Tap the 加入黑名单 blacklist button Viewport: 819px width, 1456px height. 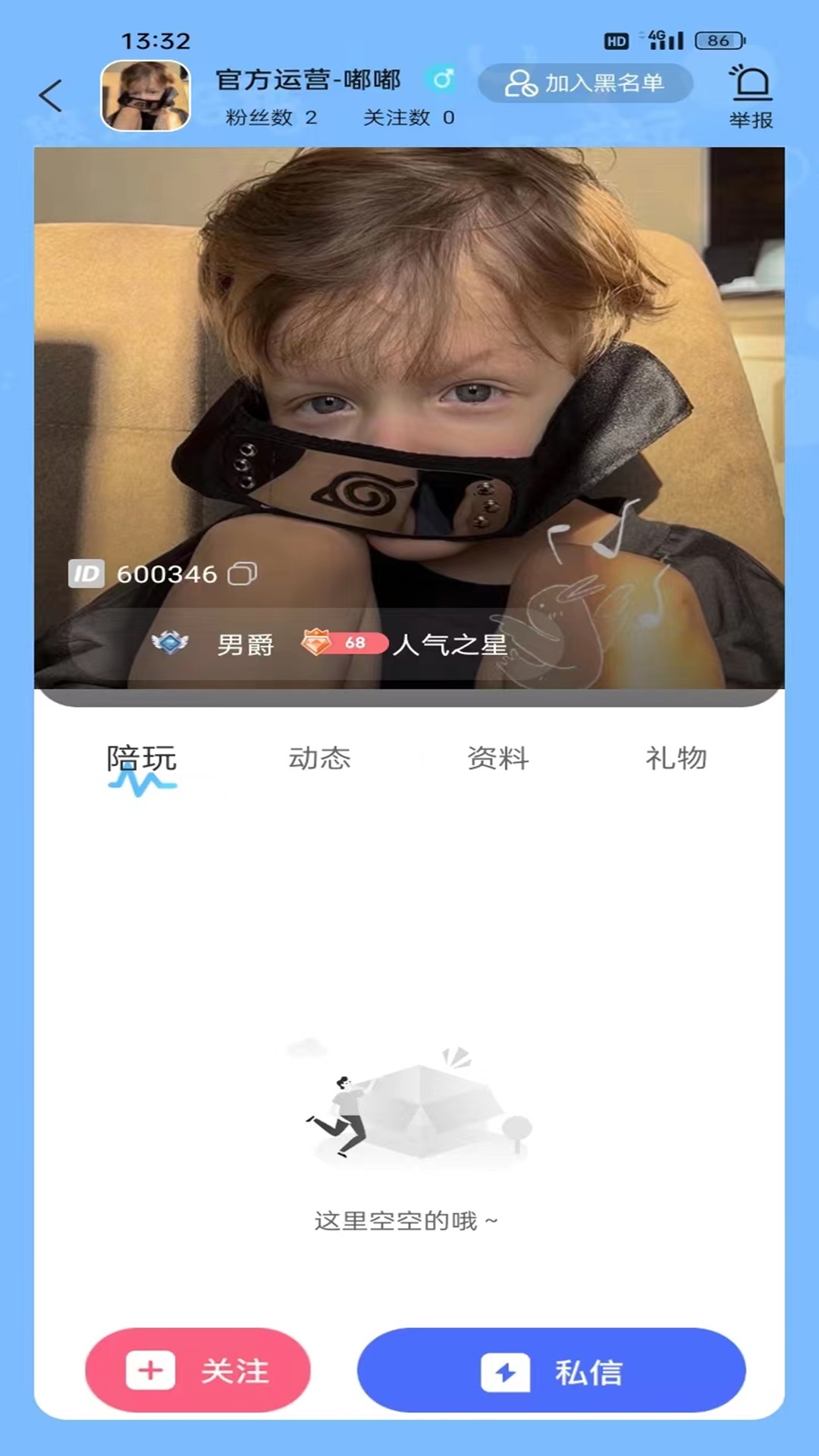(x=585, y=83)
